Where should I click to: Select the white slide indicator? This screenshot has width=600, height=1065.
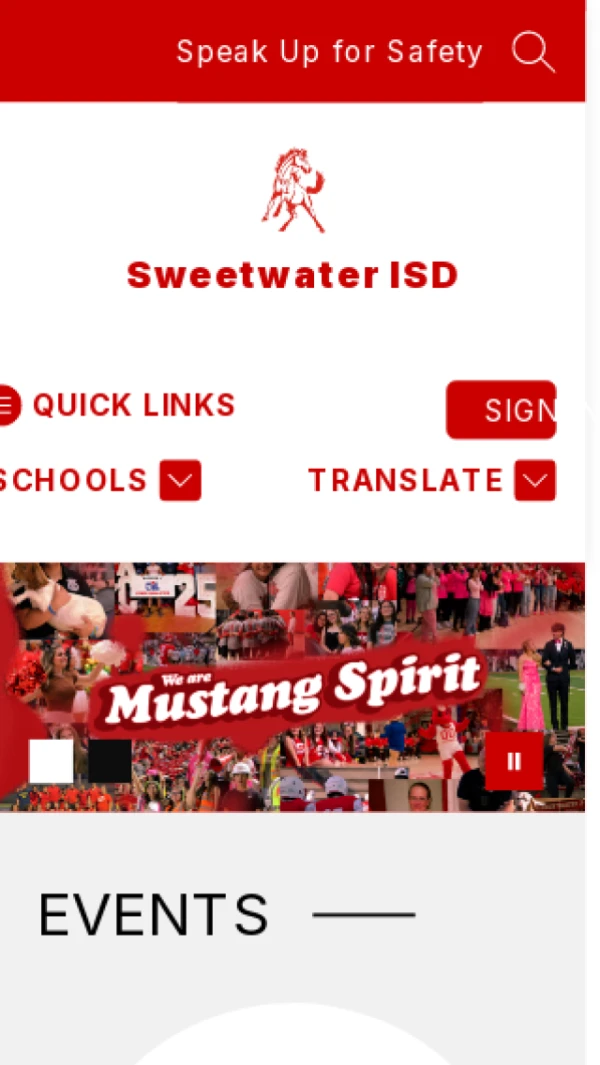click(51, 761)
